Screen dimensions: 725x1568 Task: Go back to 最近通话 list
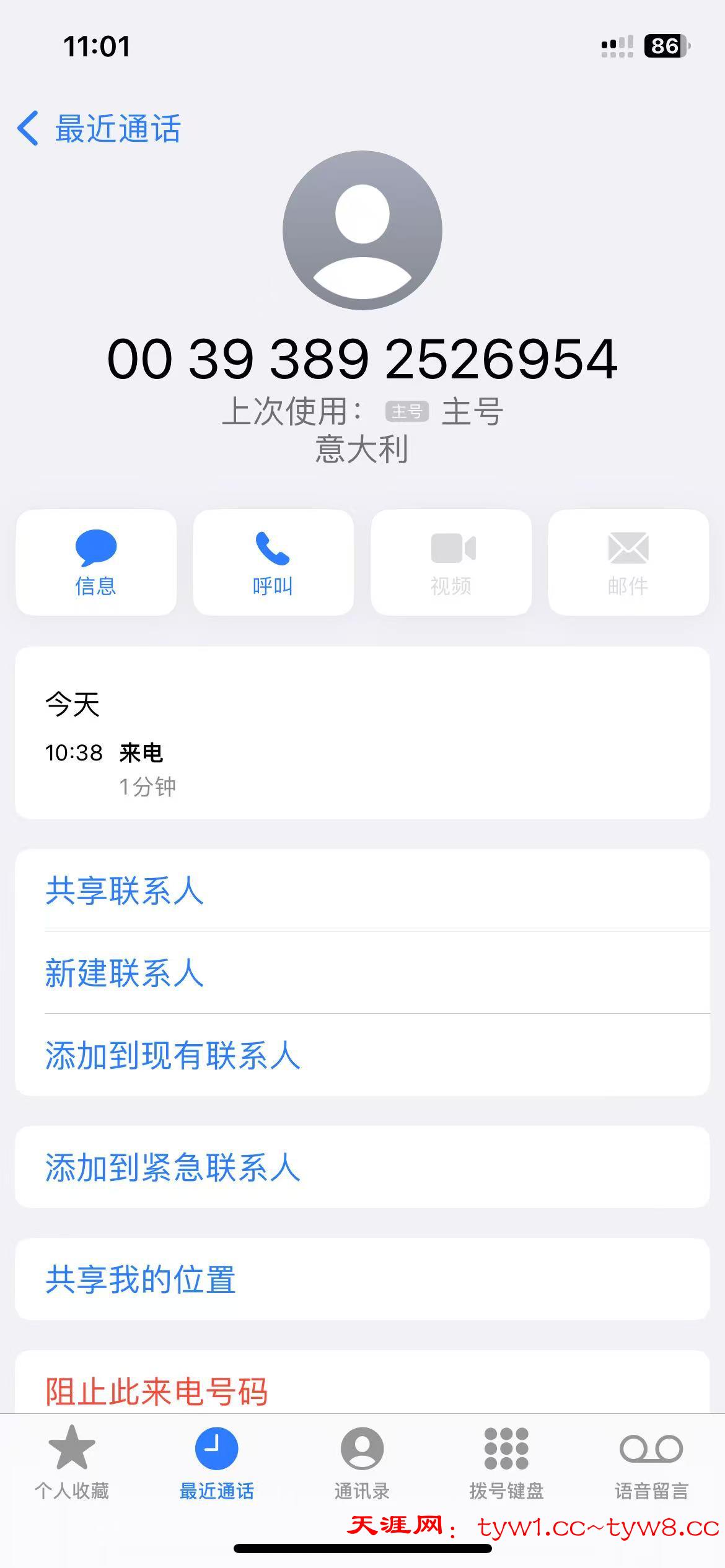99,129
